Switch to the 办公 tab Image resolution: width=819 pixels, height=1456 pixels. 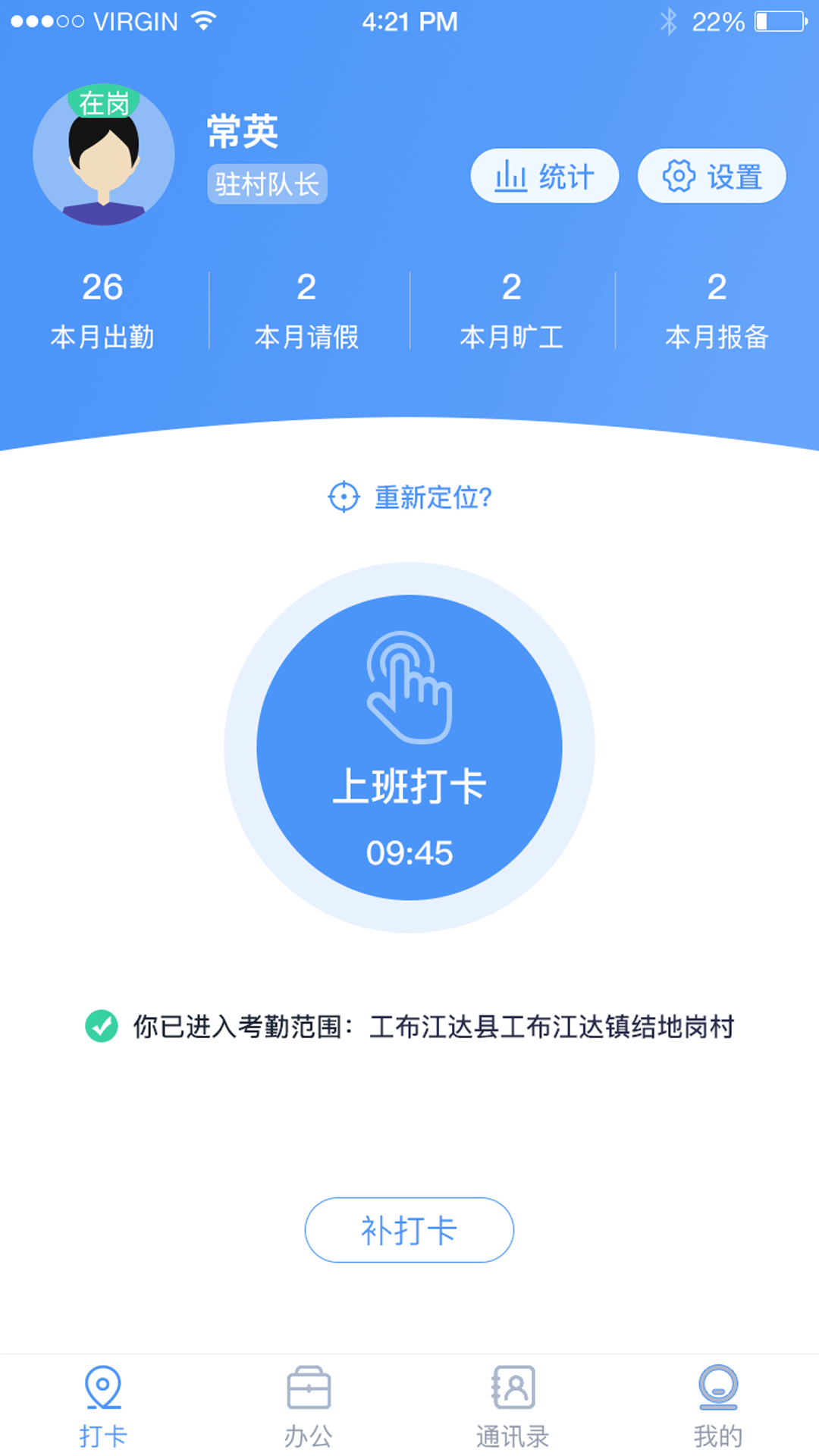[x=308, y=1405]
